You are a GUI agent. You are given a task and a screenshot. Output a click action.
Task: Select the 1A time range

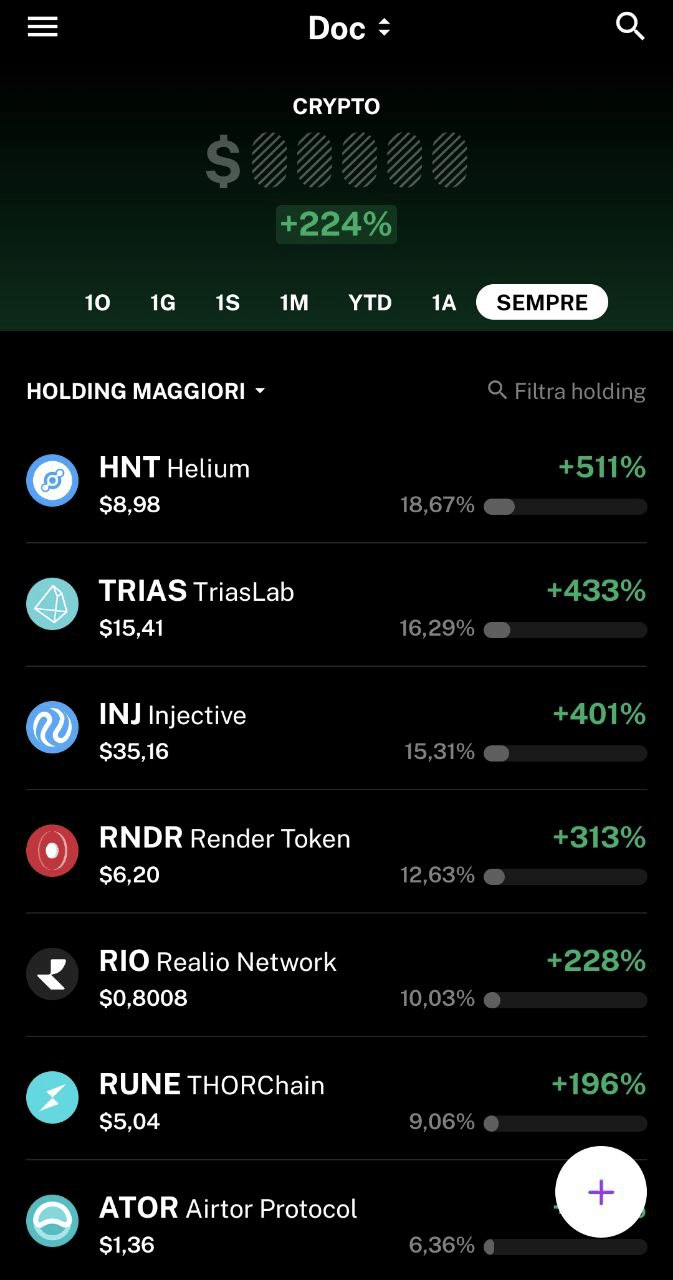pos(444,303)
